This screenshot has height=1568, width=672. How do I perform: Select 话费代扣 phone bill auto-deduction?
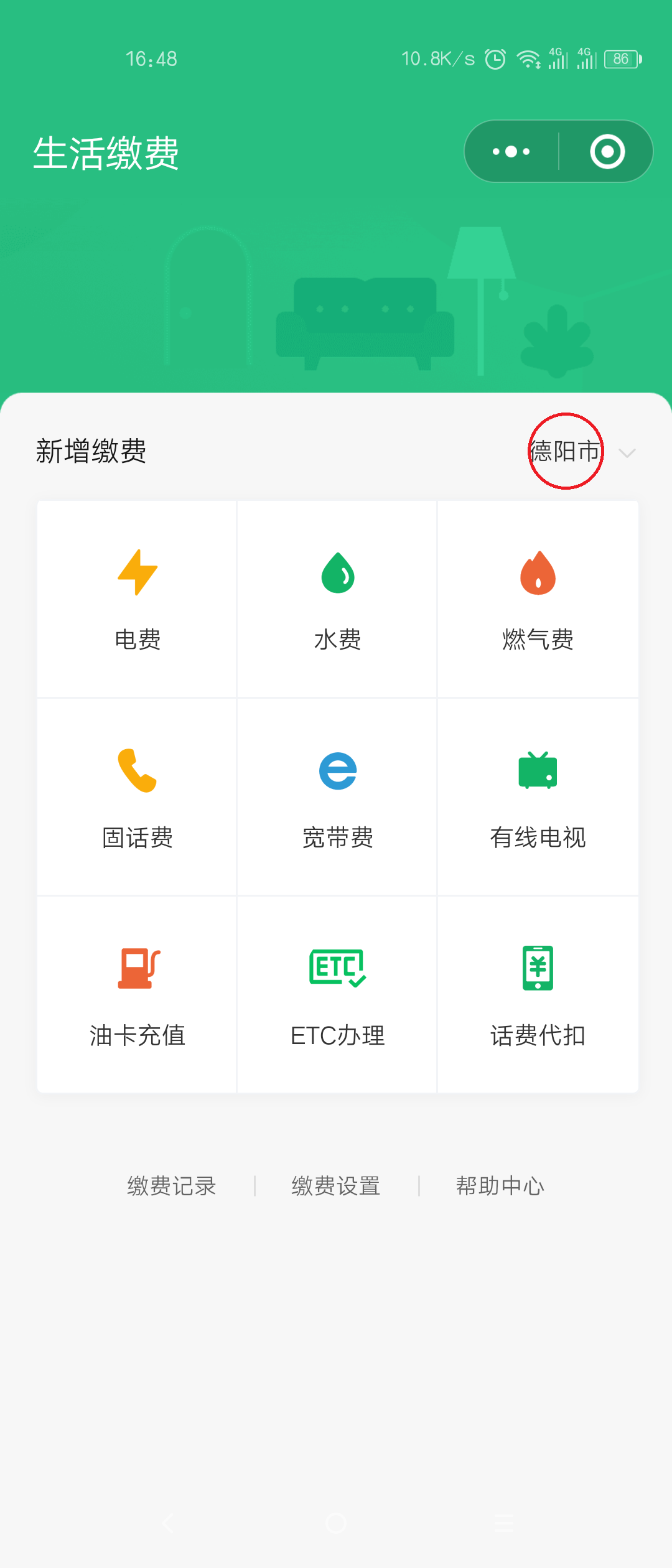coord(538,995)
